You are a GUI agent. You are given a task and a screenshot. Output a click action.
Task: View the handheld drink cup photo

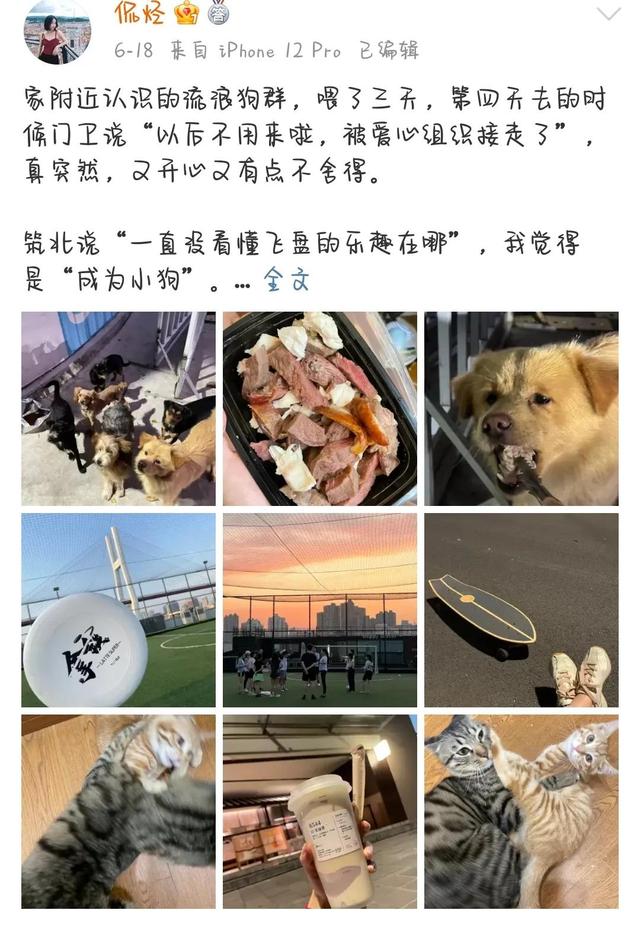319,811
